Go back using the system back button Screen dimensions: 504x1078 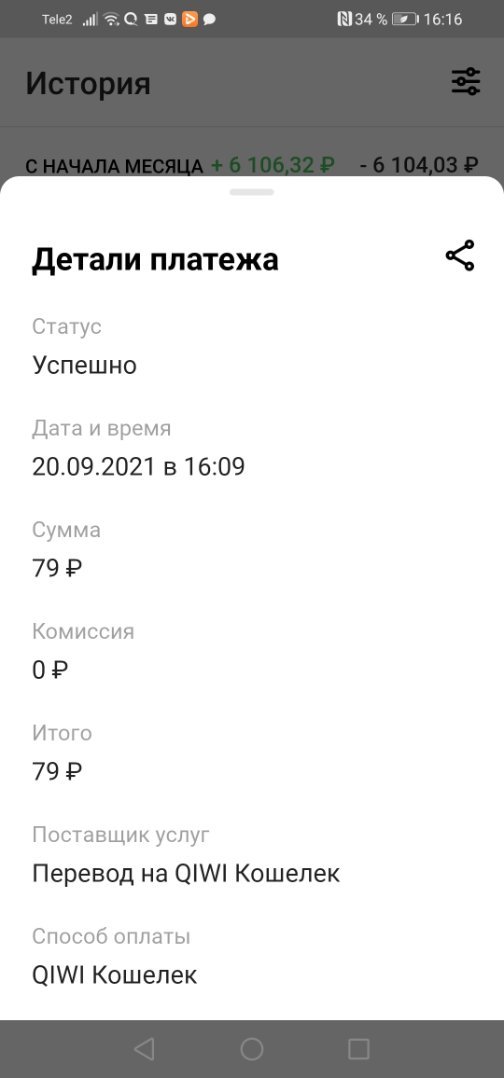click(144, 1048)
